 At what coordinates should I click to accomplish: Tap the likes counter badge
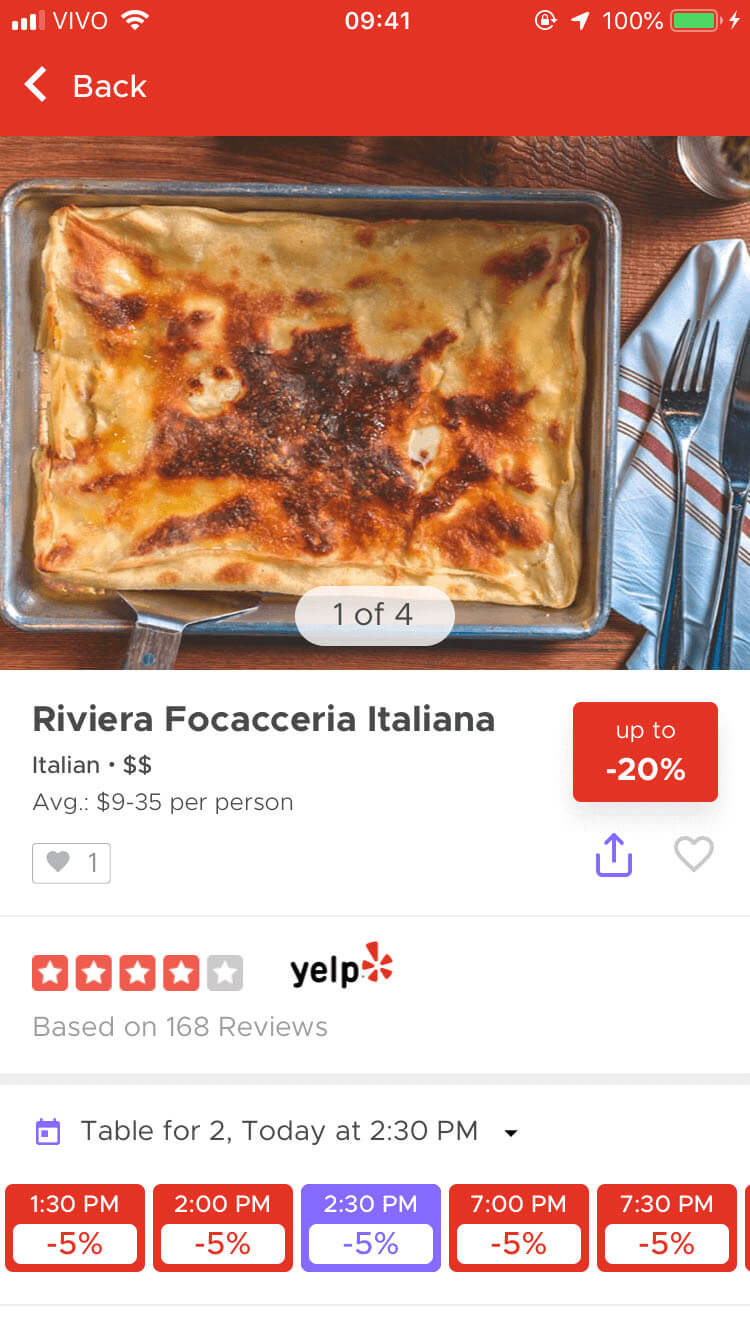(71, 863)
